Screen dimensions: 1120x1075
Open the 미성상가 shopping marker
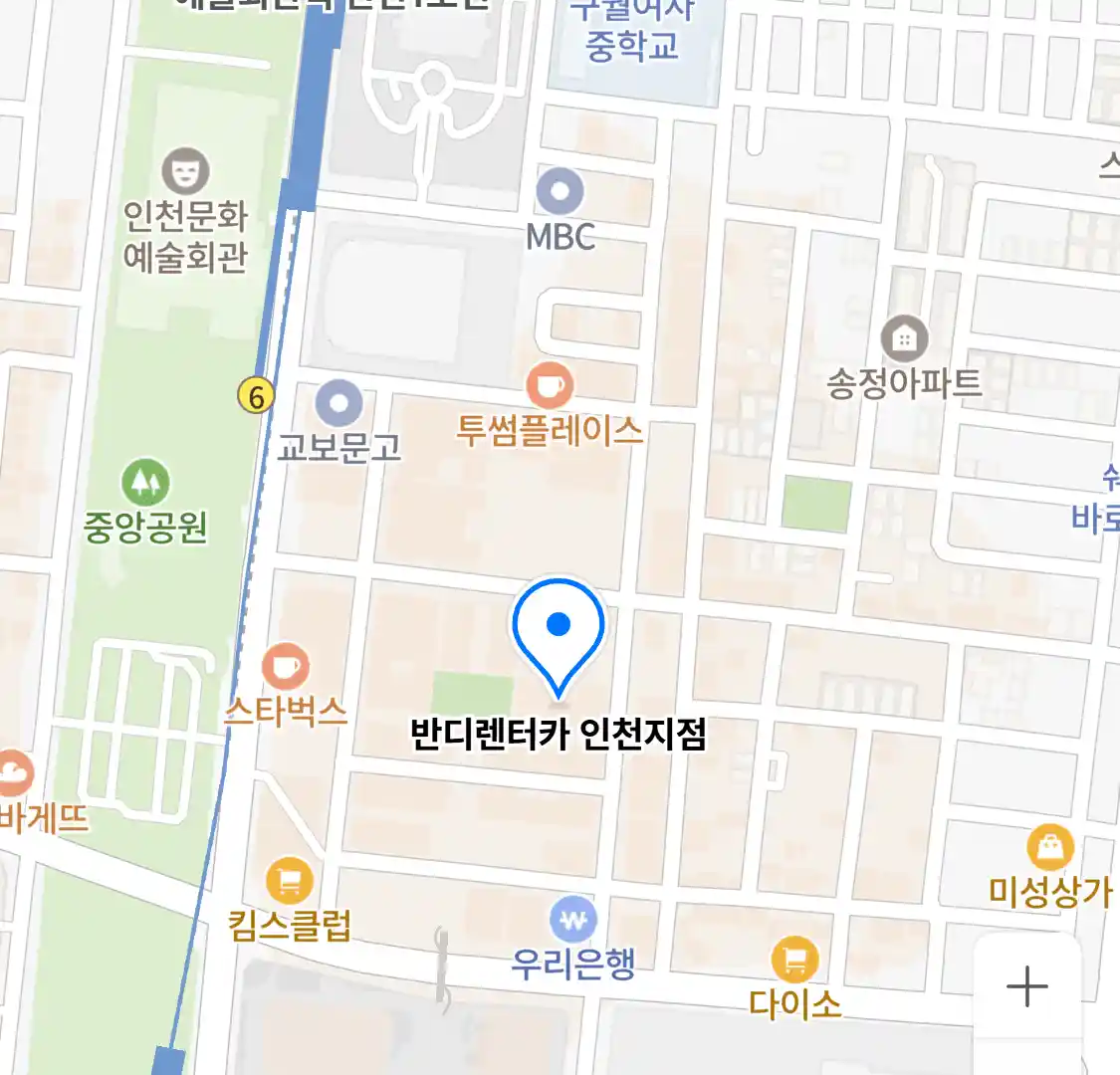pyautogui.click(x=1050, y=848)
